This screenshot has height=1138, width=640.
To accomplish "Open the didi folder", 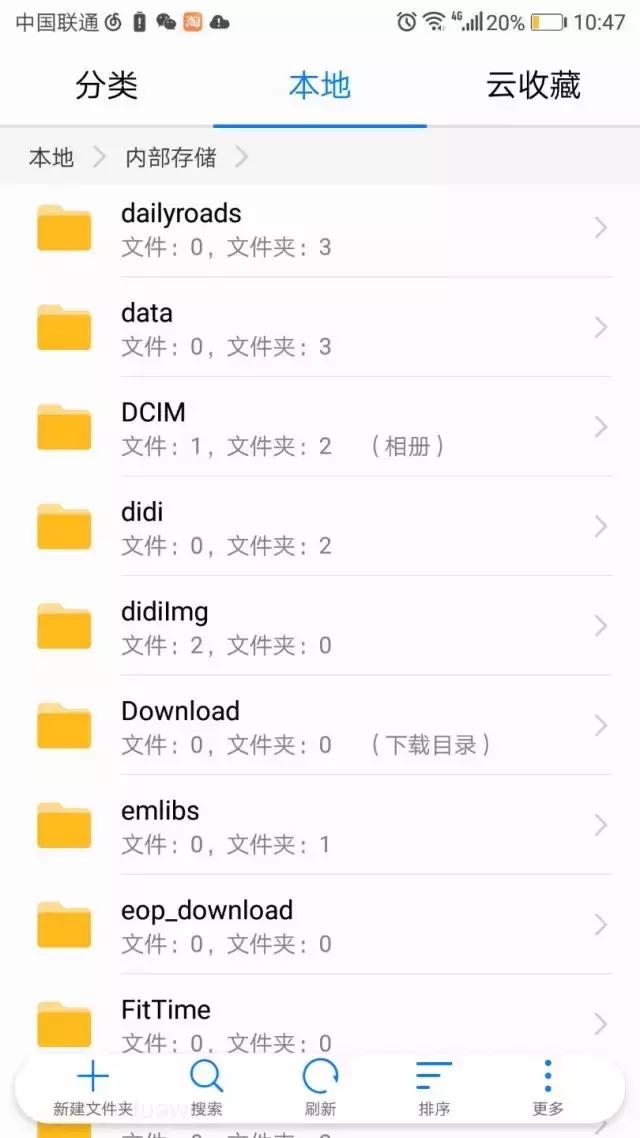I will [x=320, y=527].
